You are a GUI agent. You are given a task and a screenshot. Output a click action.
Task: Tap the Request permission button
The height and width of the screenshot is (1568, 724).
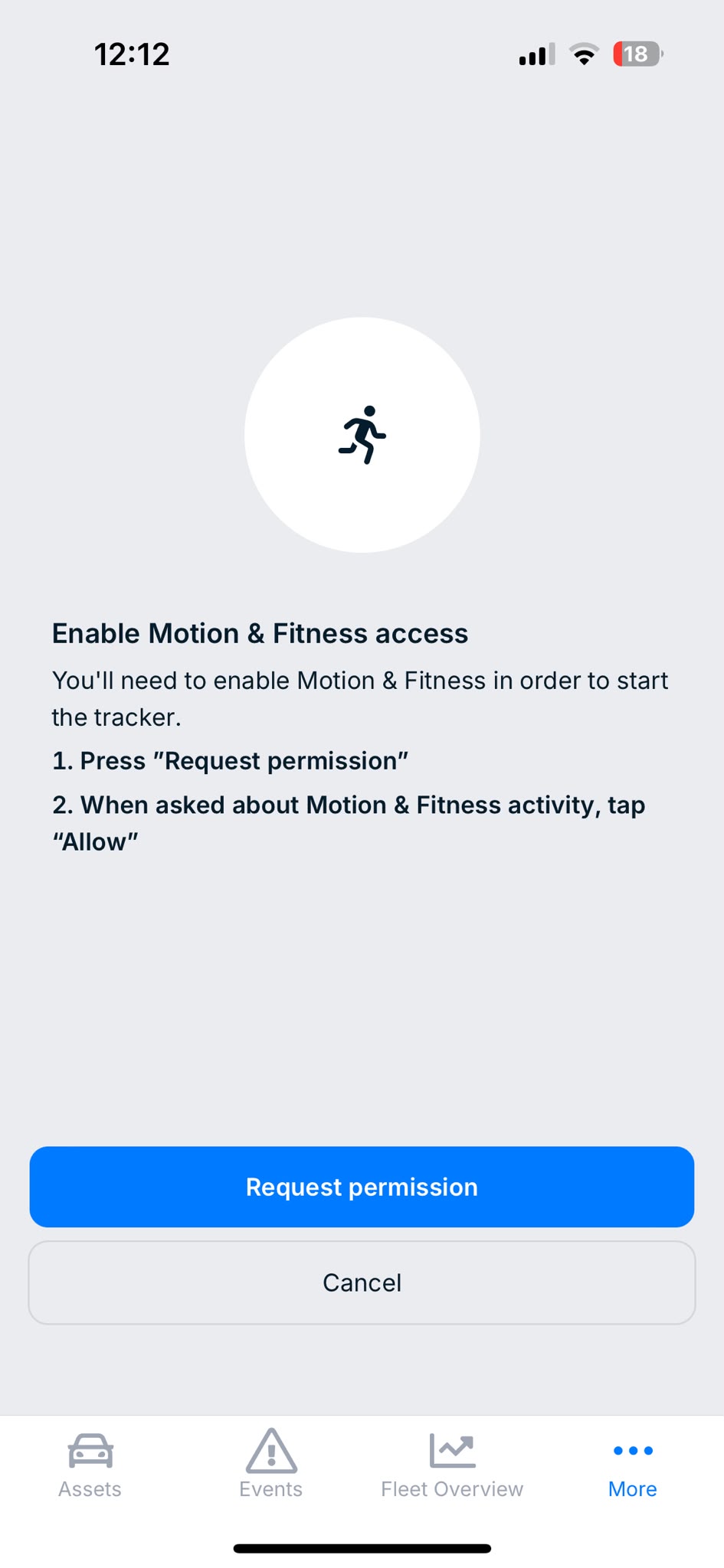[x=362, y=1187]
